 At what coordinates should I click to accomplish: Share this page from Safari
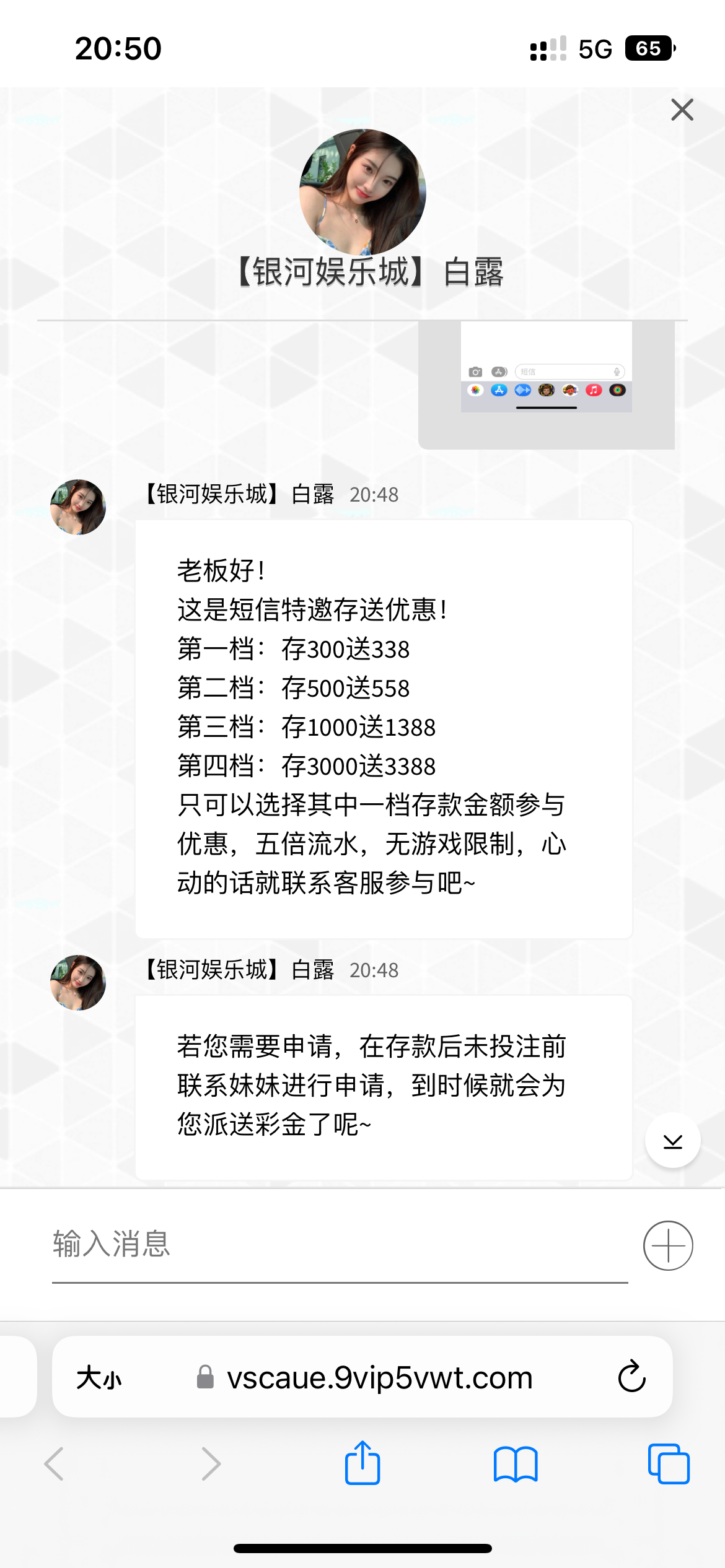tap(362, 1464)
